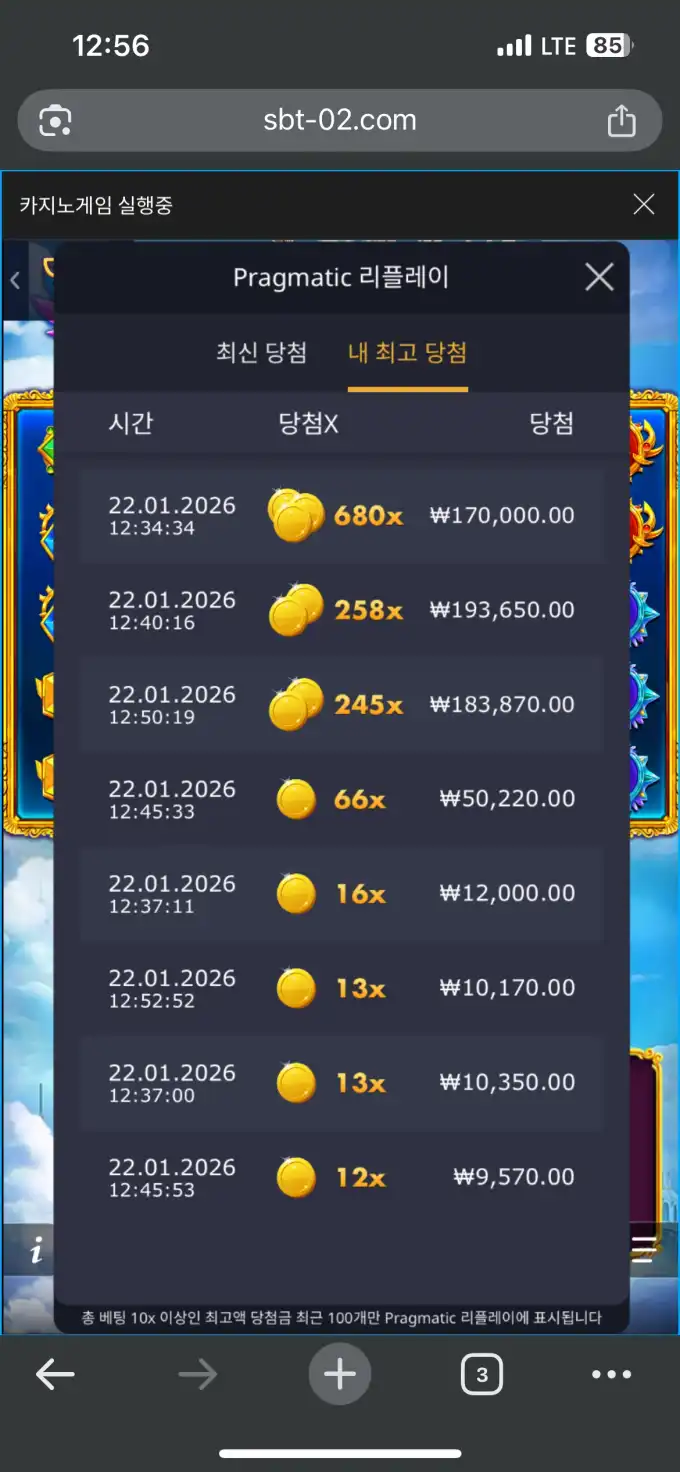Image resolution: width=680 pixels, height=1472 pixels.
Task: Open the 13x win replay at 12:37:00
Action: pyautogui.click(x=341, y=1083)
